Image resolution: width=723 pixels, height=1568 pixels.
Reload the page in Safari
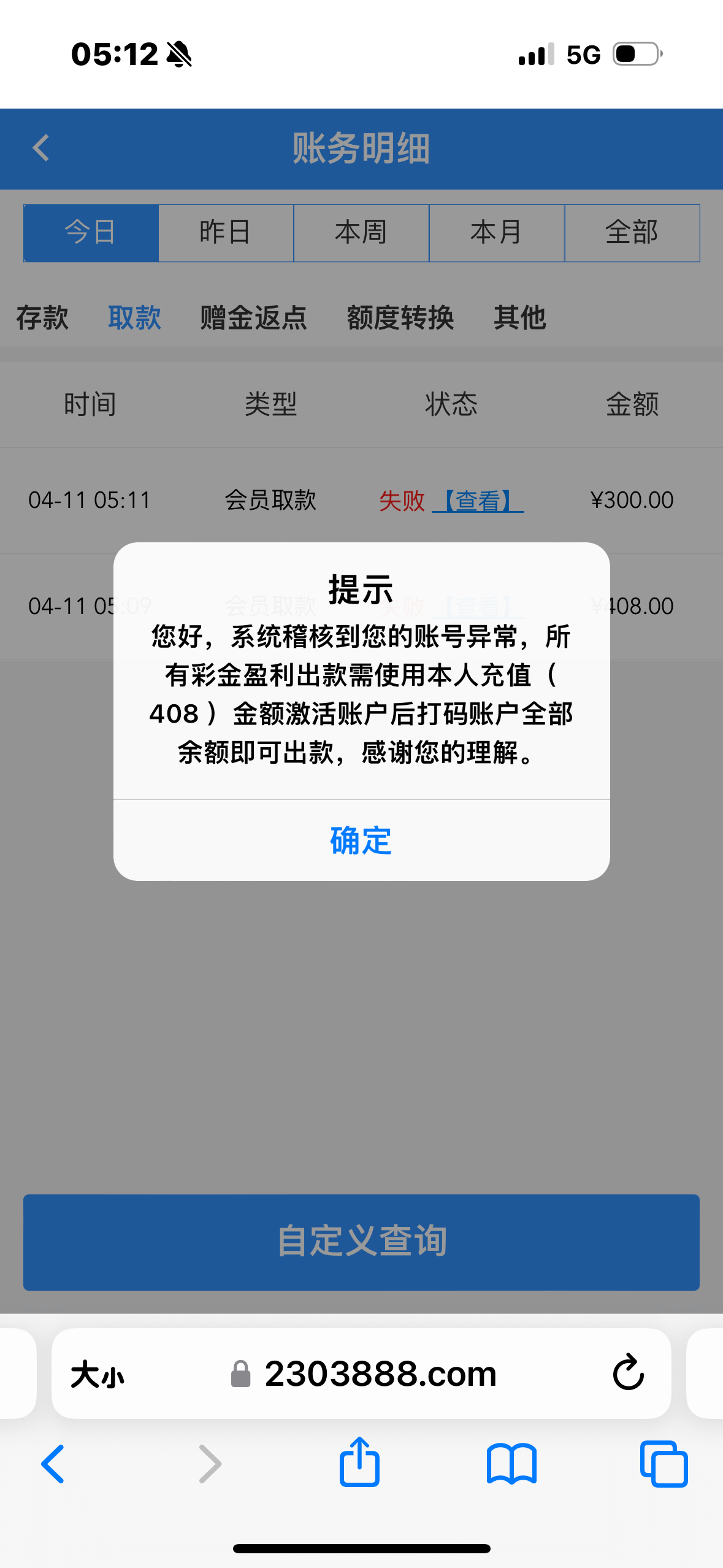[x=628, y=1373]
